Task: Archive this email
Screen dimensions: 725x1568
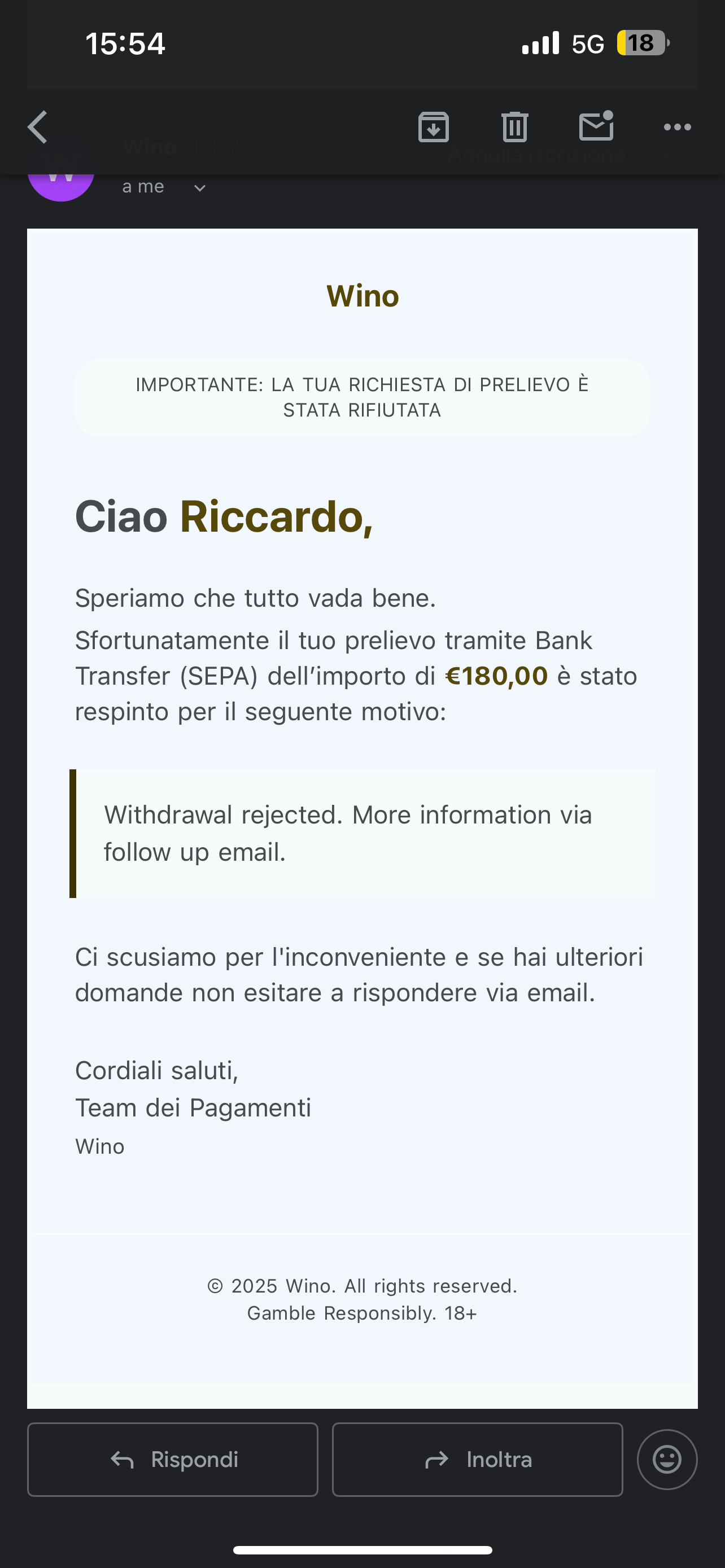Action: point(433,127)
